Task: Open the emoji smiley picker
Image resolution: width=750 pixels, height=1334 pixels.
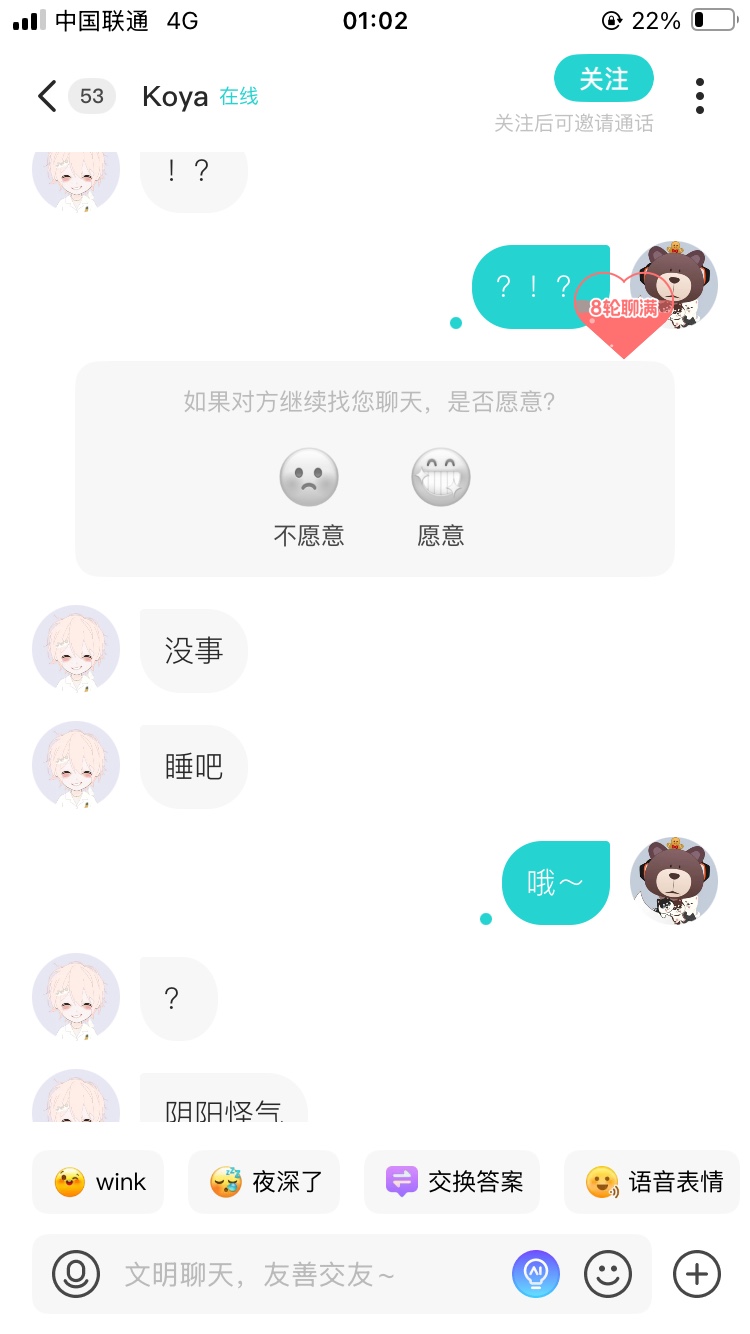Action: [x=608, y=1274]
